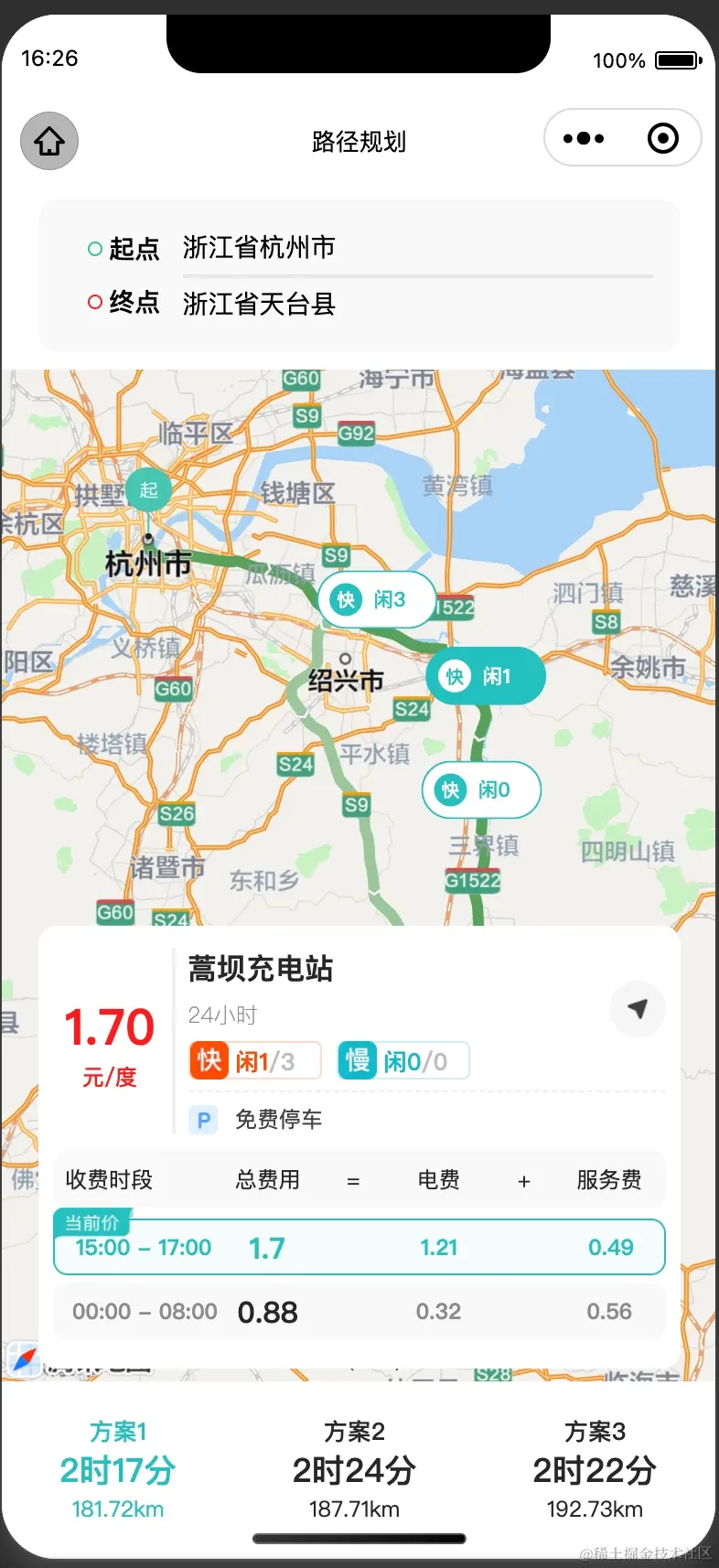Viewport: 719px width, 1568px height.
Task: Edit the starting point 浙江省杭州市
Action: pyautogui.click(x=259, y=247)
